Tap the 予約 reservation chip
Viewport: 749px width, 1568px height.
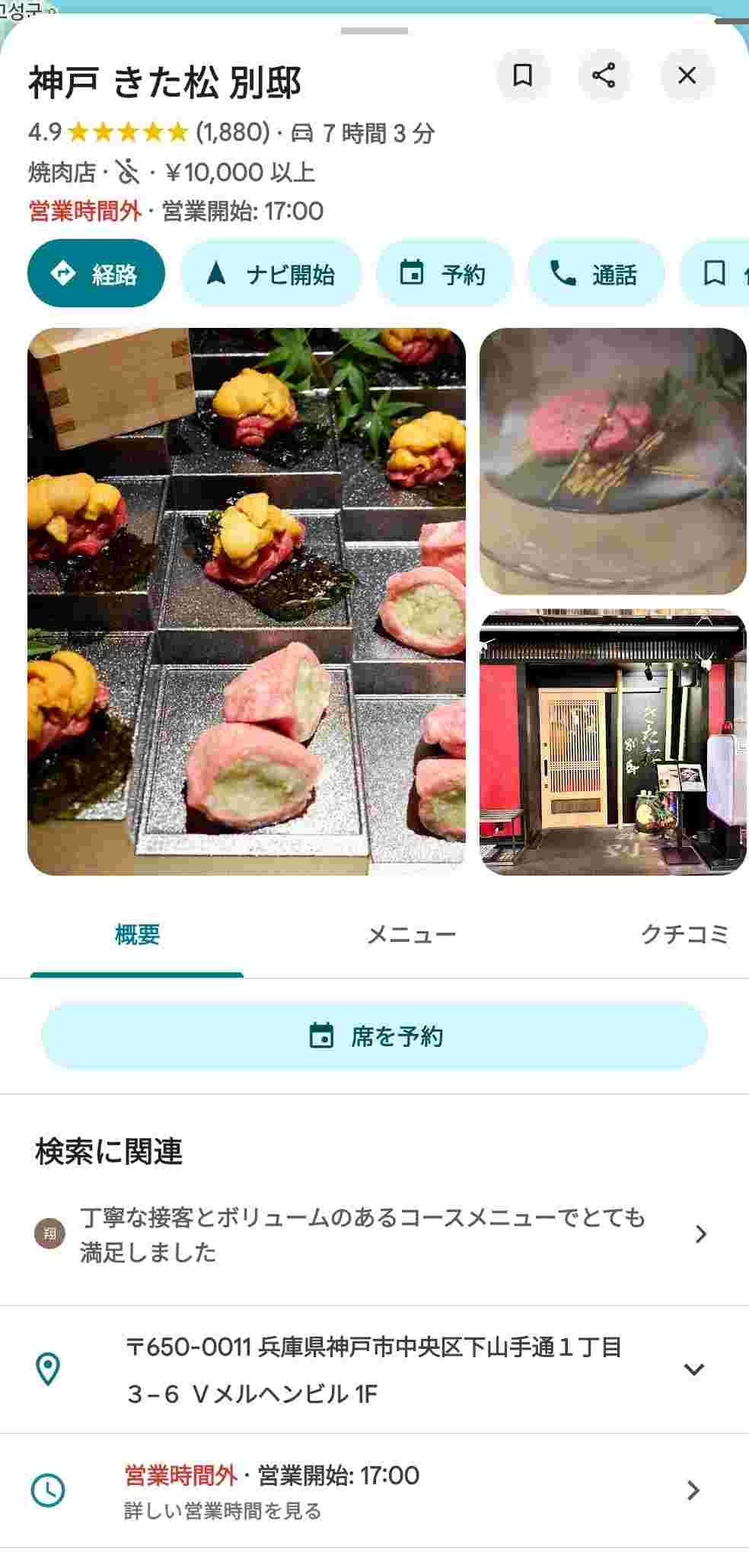click(444, 273)
